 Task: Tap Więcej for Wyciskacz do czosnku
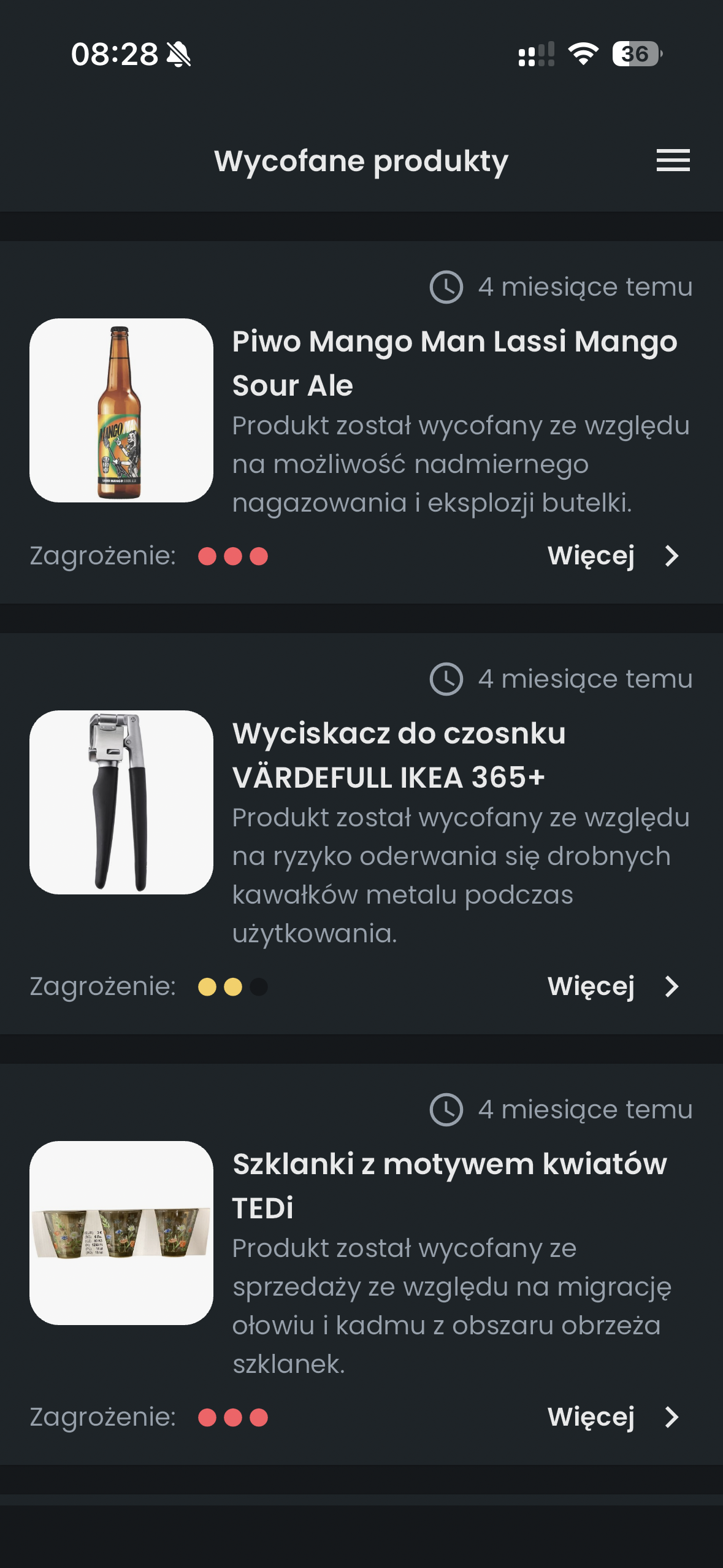click(x=613, y=986)
